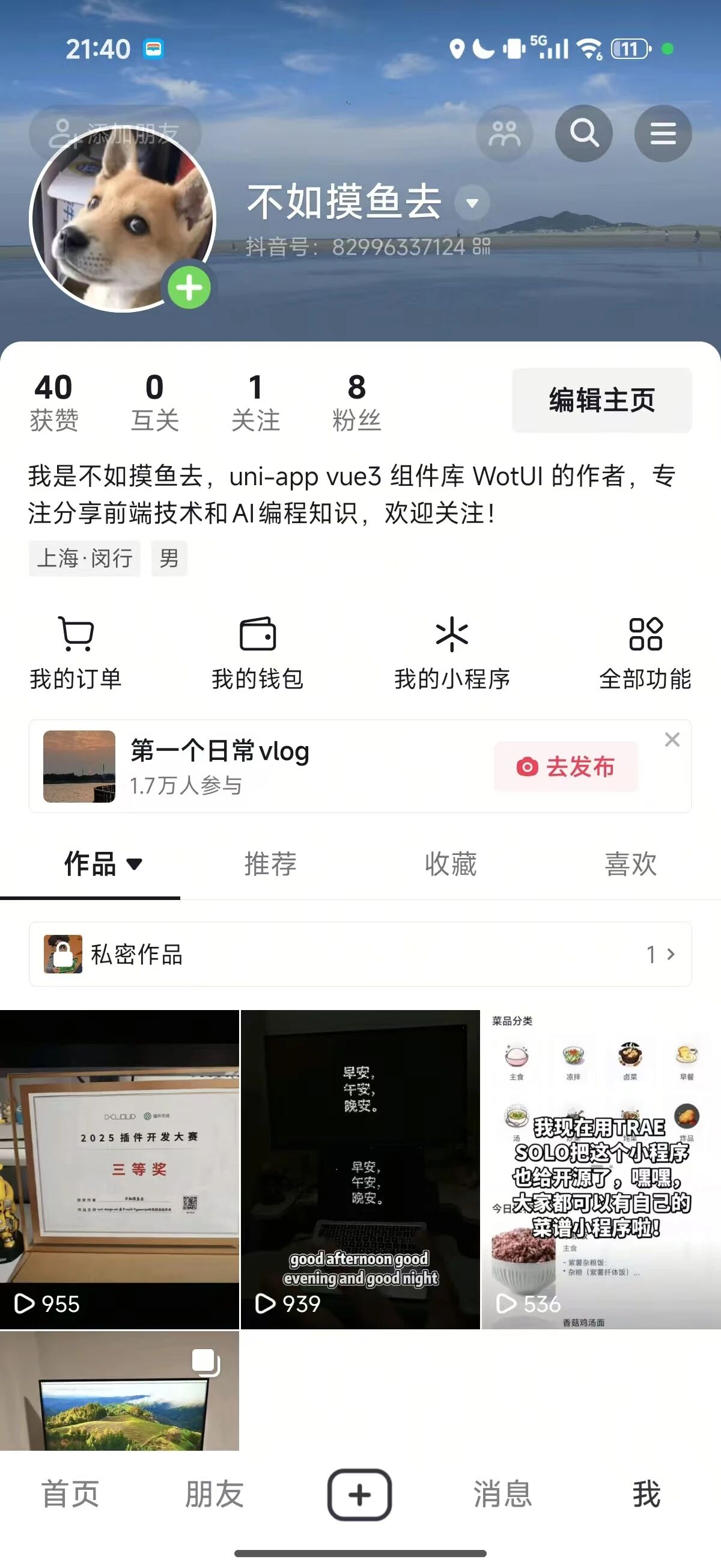Open 我的小程序
The width and height of the screenshot is (721, 1568).
click(x=451, y=652)
